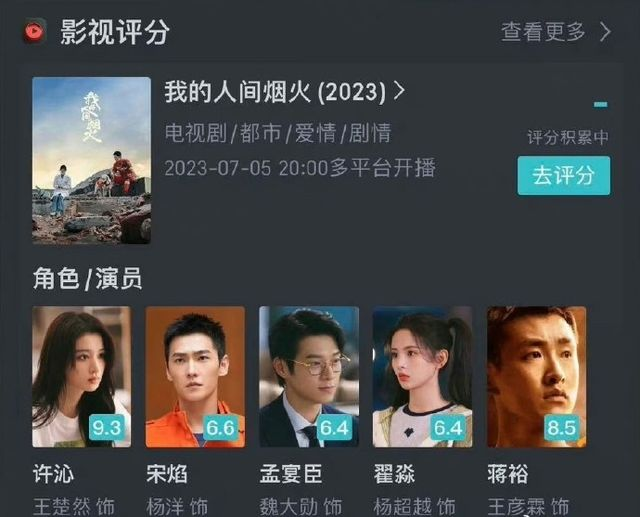Image resolution: width=640 pixels, height=517 pixels.
Task: Open 查看更多 to see more ratings
Action: [555, 32]
